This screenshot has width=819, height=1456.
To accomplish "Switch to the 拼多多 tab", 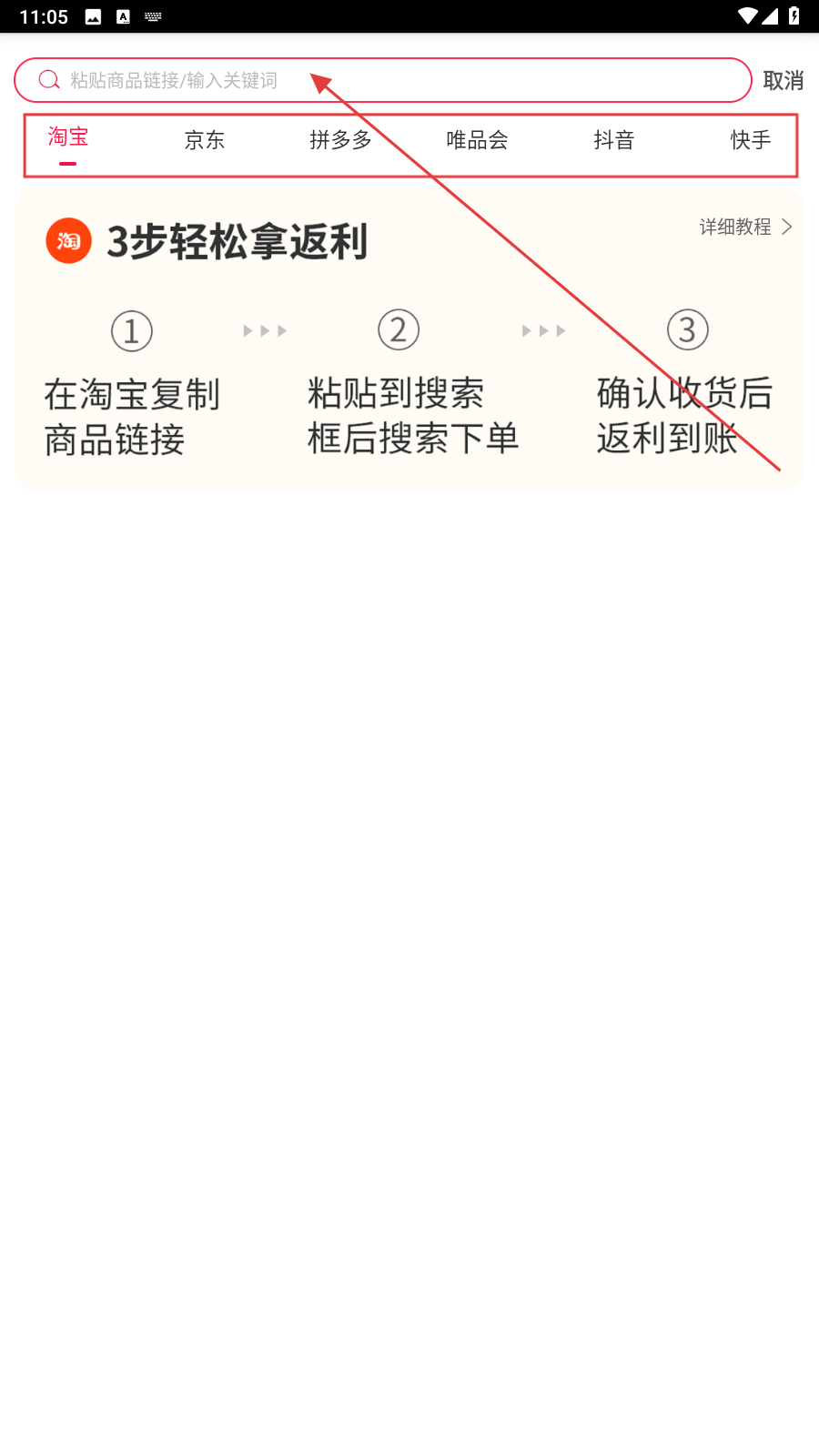I will [341, 140].
